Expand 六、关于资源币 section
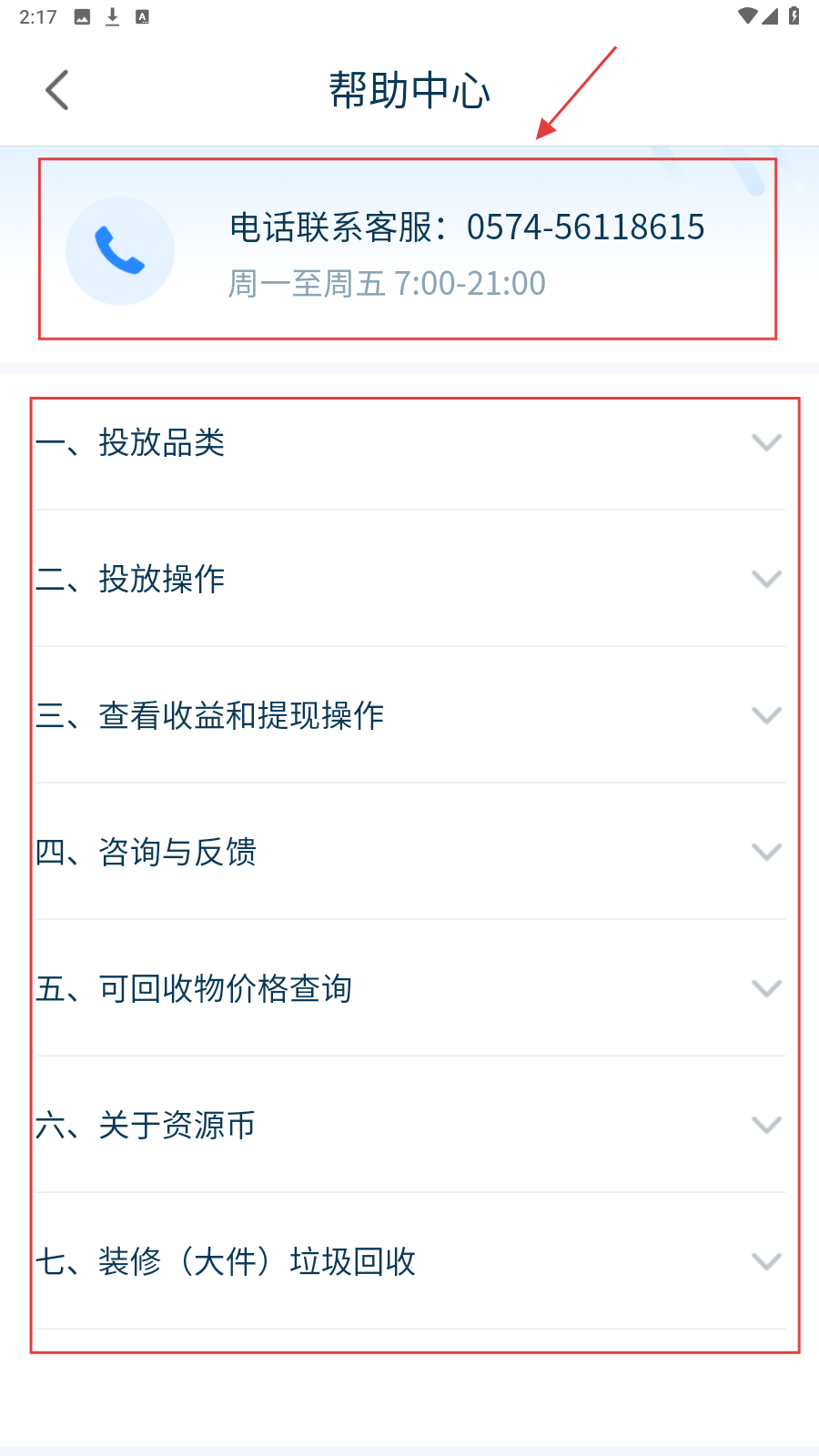Screen dimensions: 819x1456 click(409, 1125)
